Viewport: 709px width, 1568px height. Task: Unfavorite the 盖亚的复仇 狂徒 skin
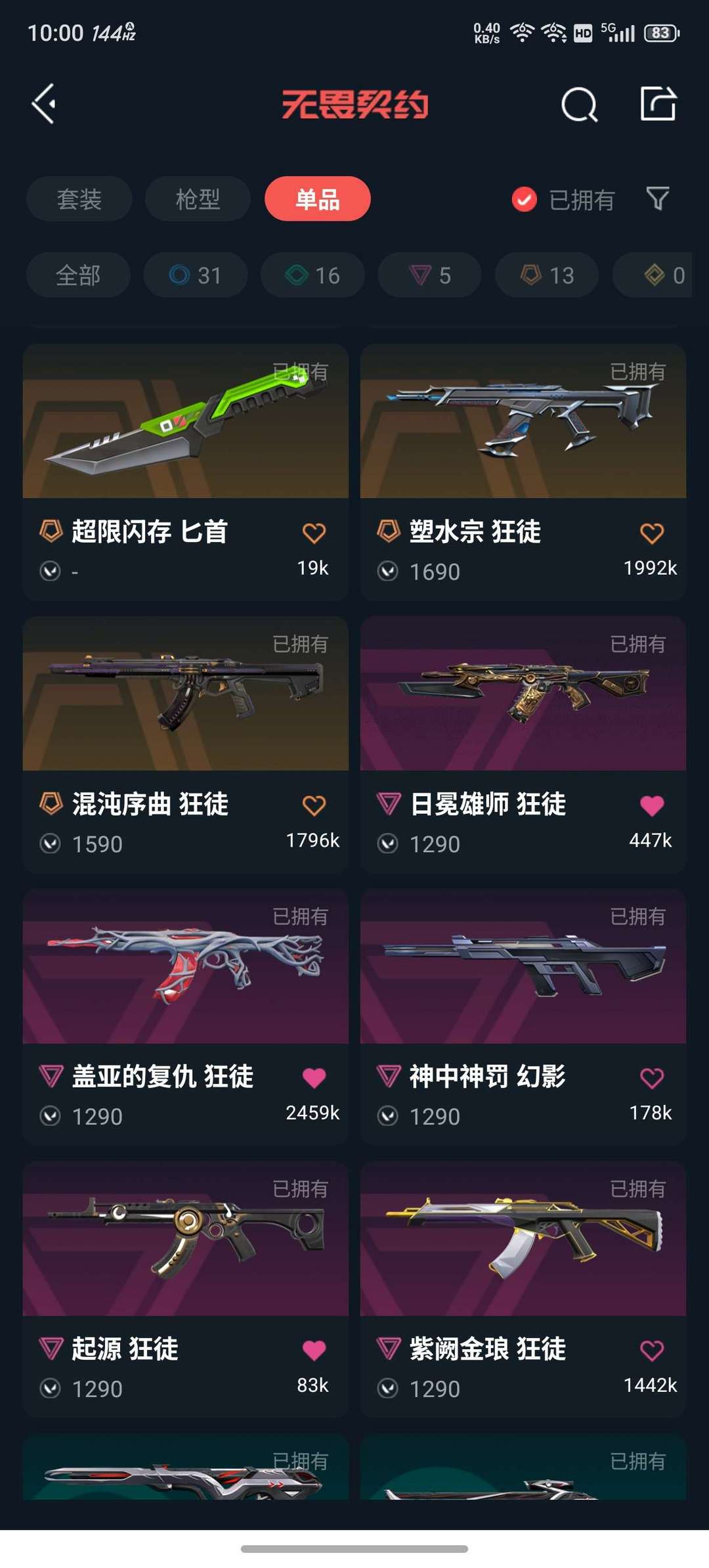coord(313,1075)
